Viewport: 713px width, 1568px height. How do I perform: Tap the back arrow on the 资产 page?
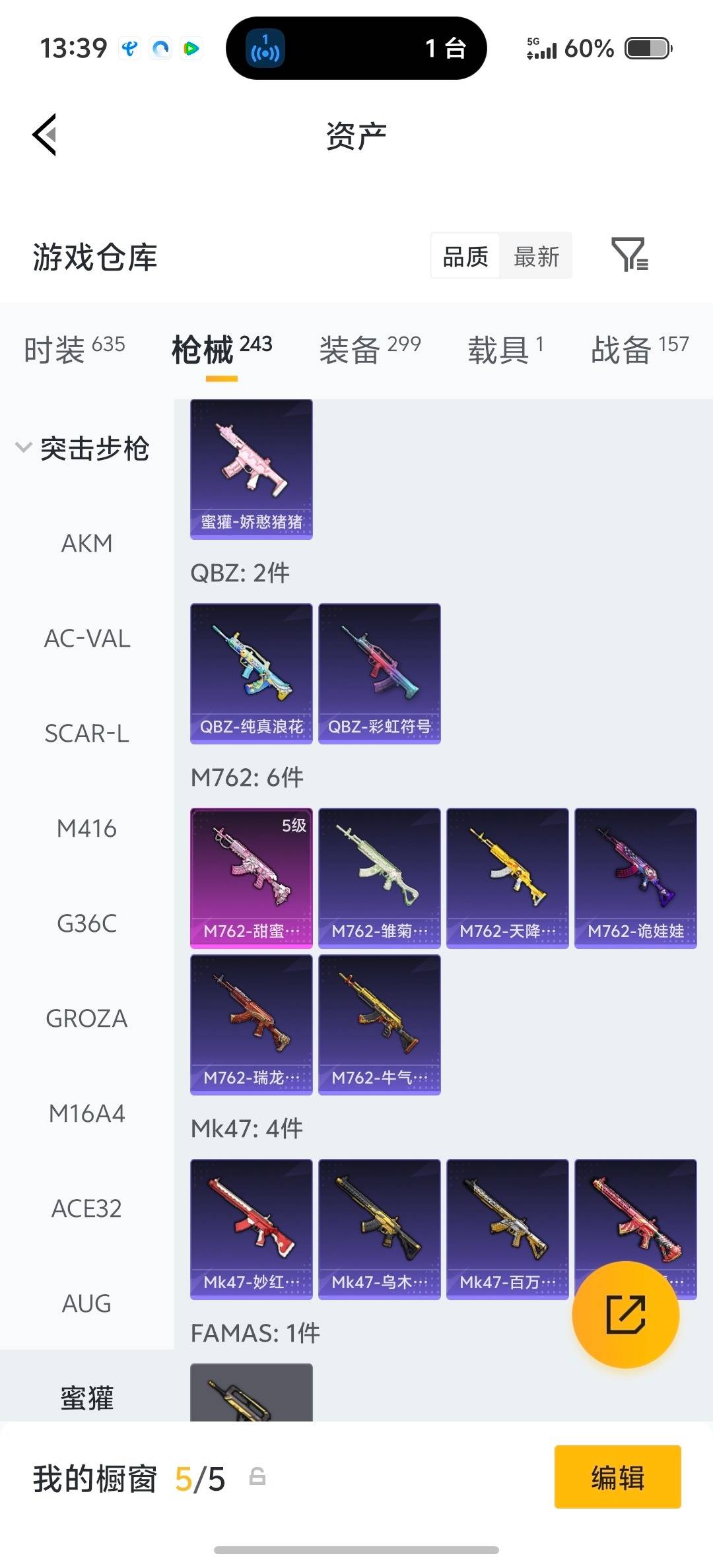pos(44,135)
